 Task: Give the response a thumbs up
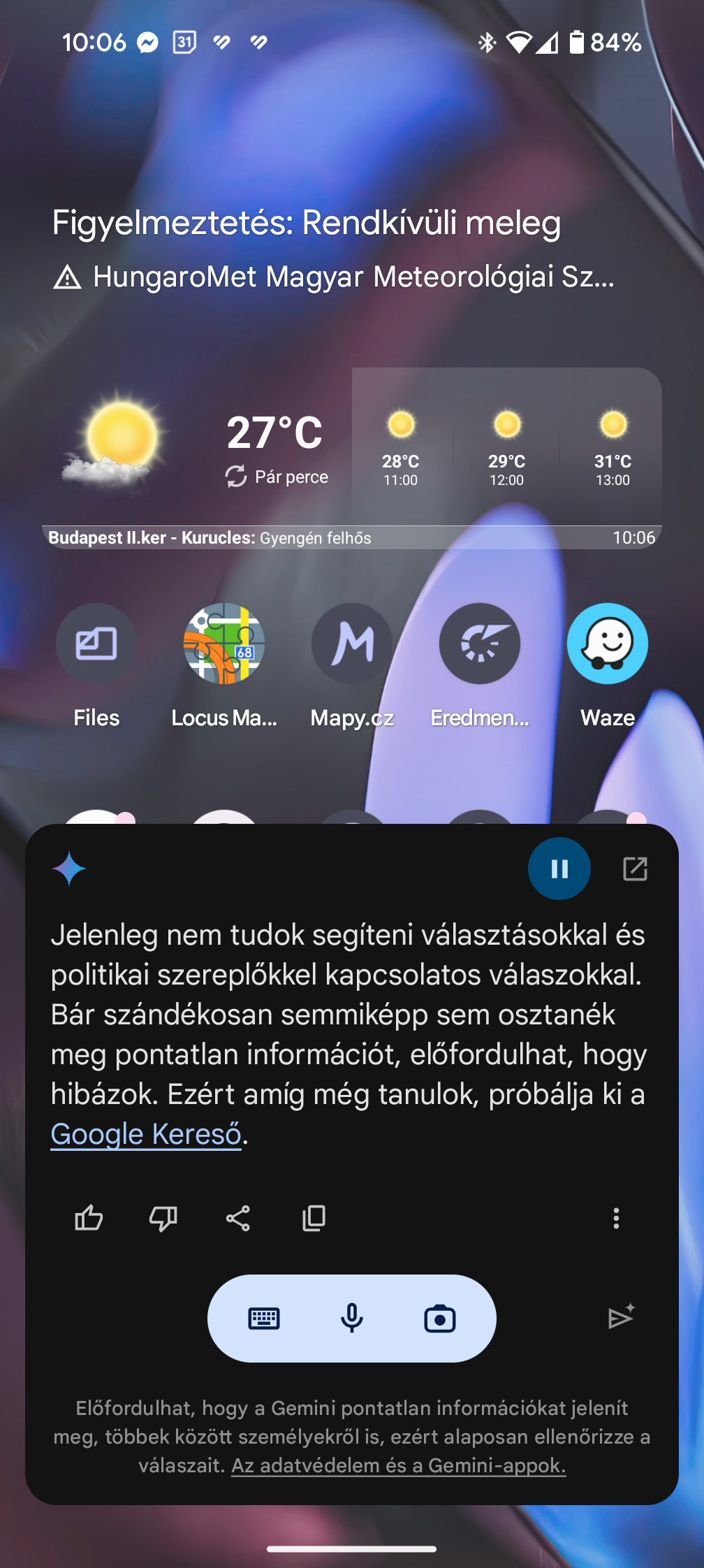tap(89, 1218)
